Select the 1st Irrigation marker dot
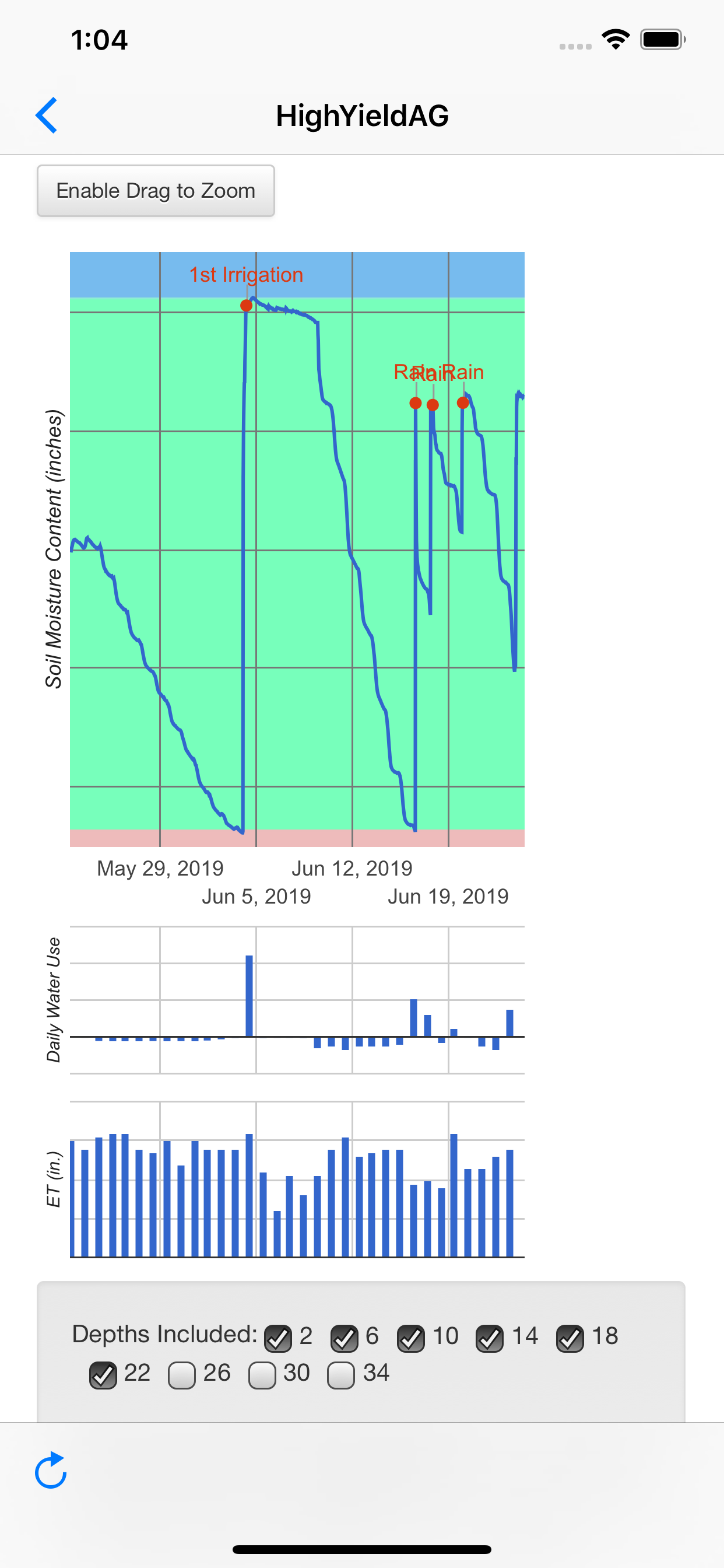This screenshot has width=724, height=1568. (x=247, y=306)
